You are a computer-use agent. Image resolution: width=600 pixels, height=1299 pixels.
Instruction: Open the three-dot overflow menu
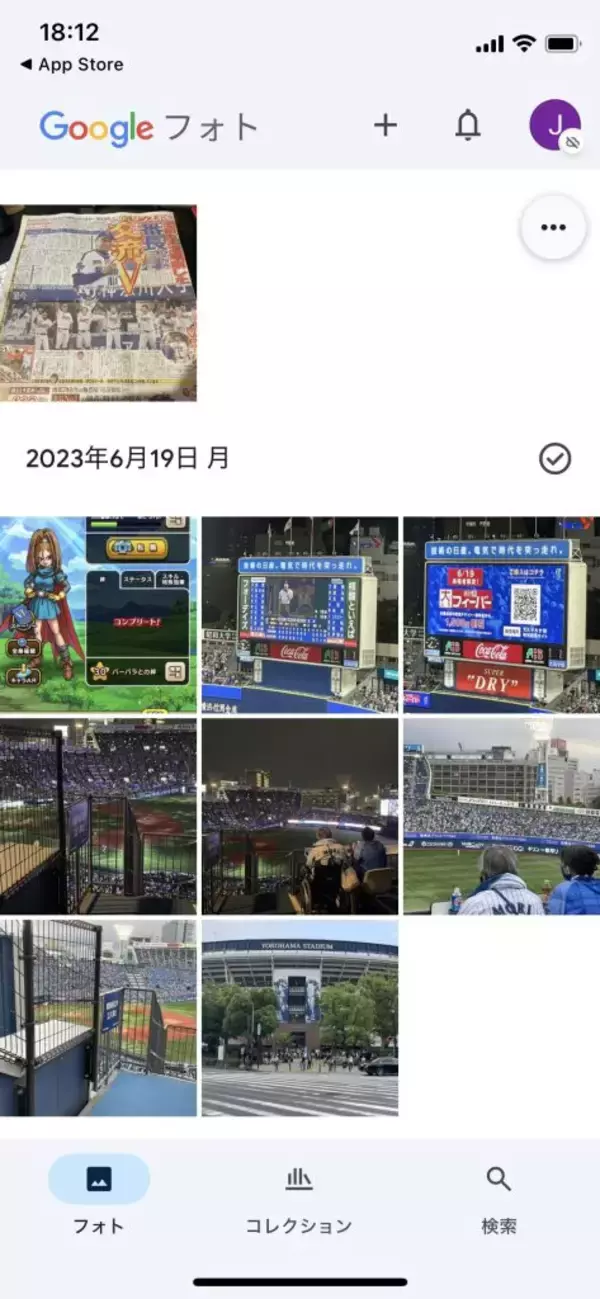pos(553,227)
